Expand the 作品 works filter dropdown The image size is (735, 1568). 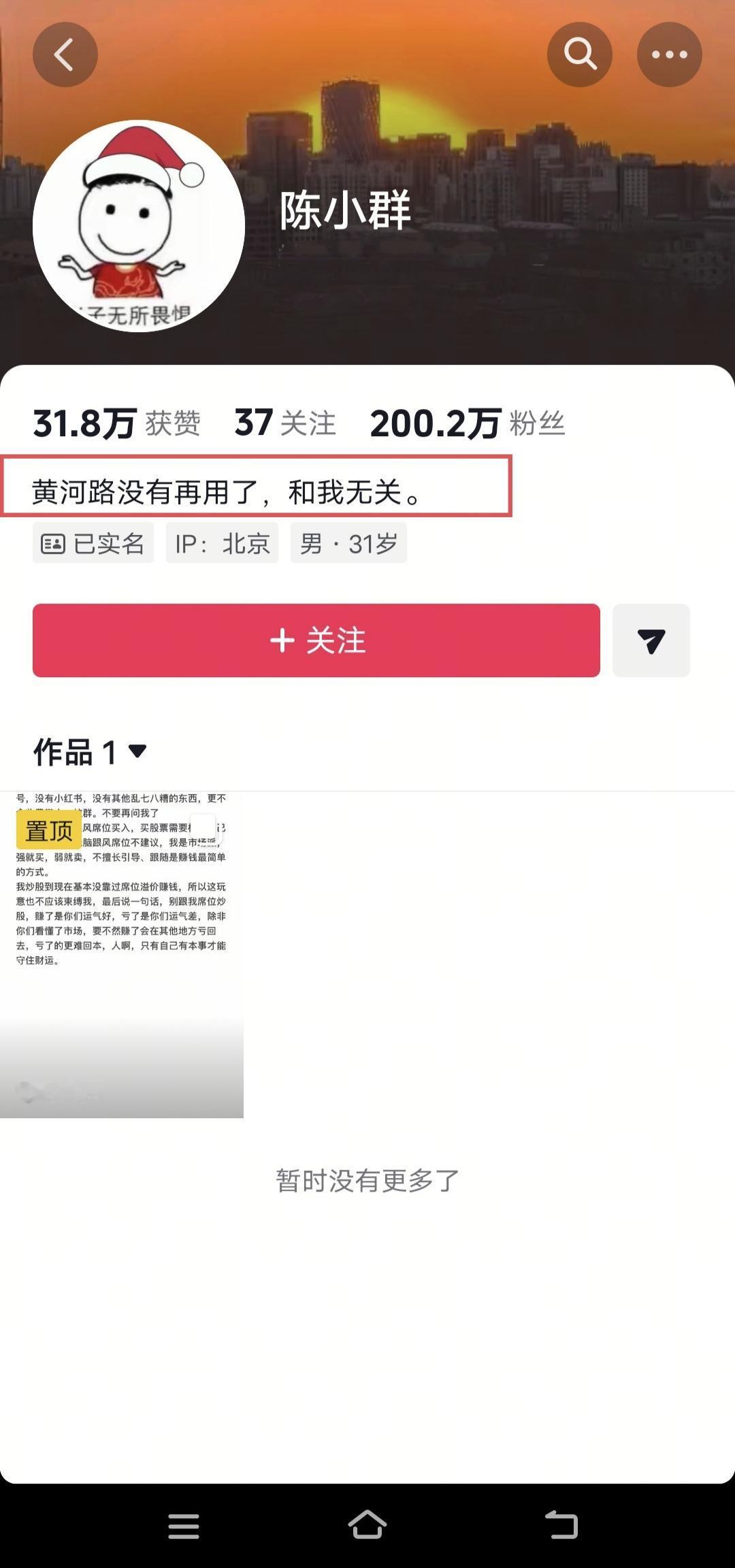point(138,752)
